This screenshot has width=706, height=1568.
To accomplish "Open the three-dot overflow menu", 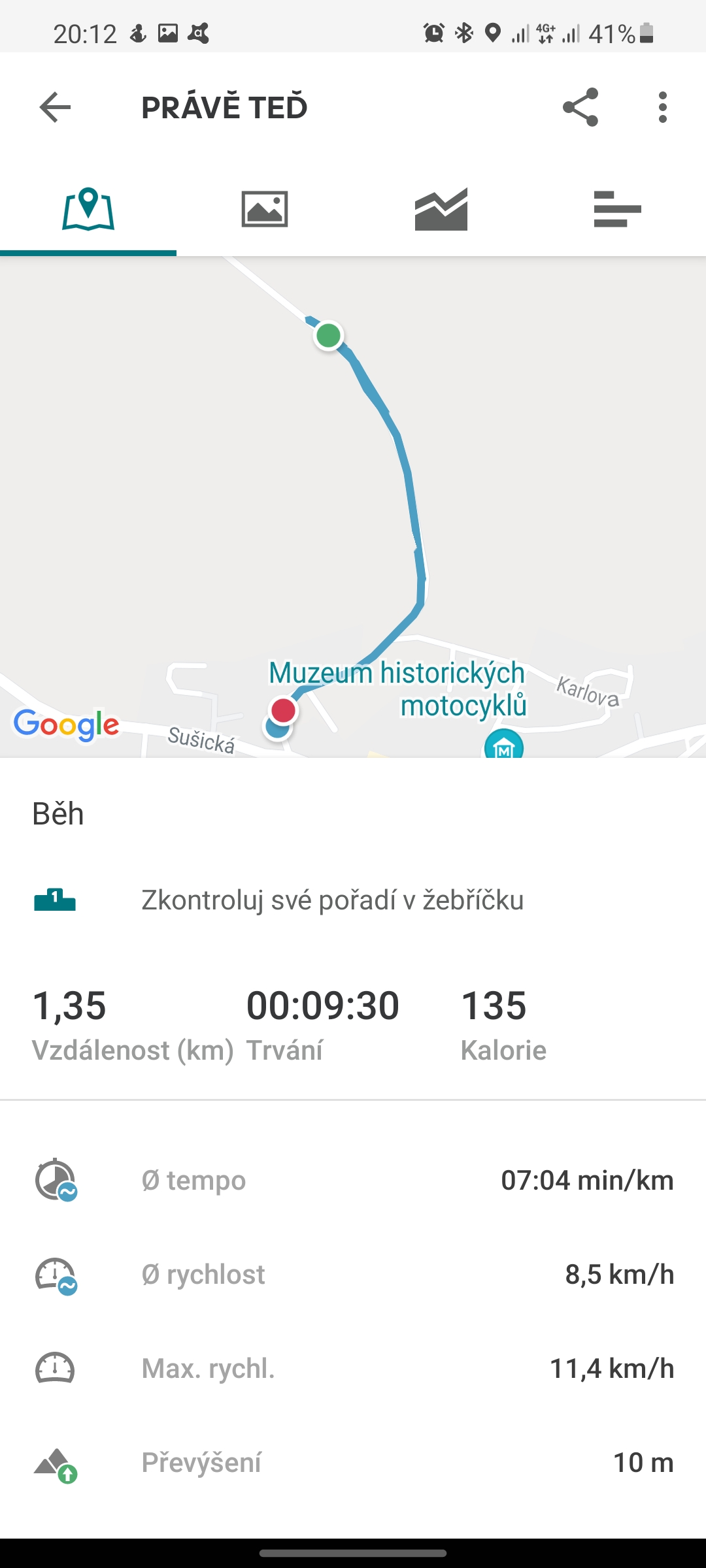I will point(663,107).
